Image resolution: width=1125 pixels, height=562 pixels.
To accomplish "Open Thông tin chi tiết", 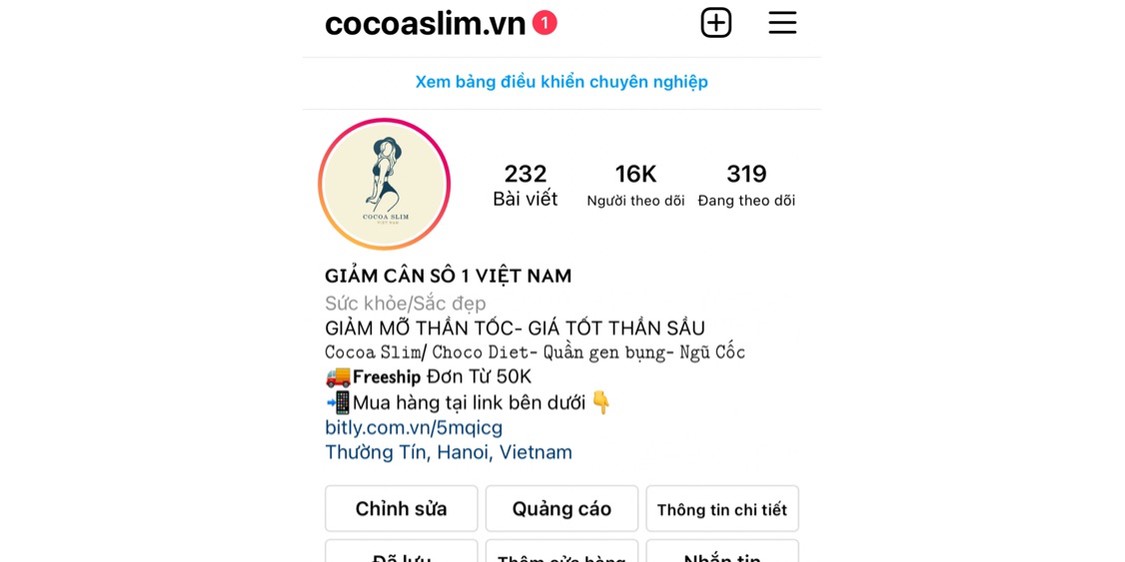I will (722, 509).
